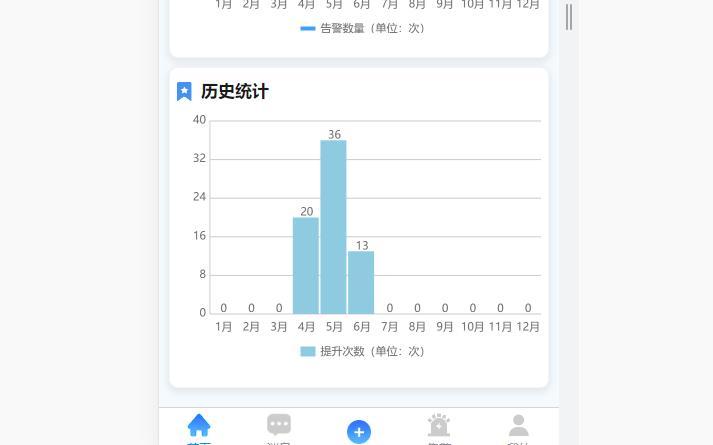Switch to the alarm siren tab
The width and height of the screenshot is (713, 445).
[x=438, y=427]
